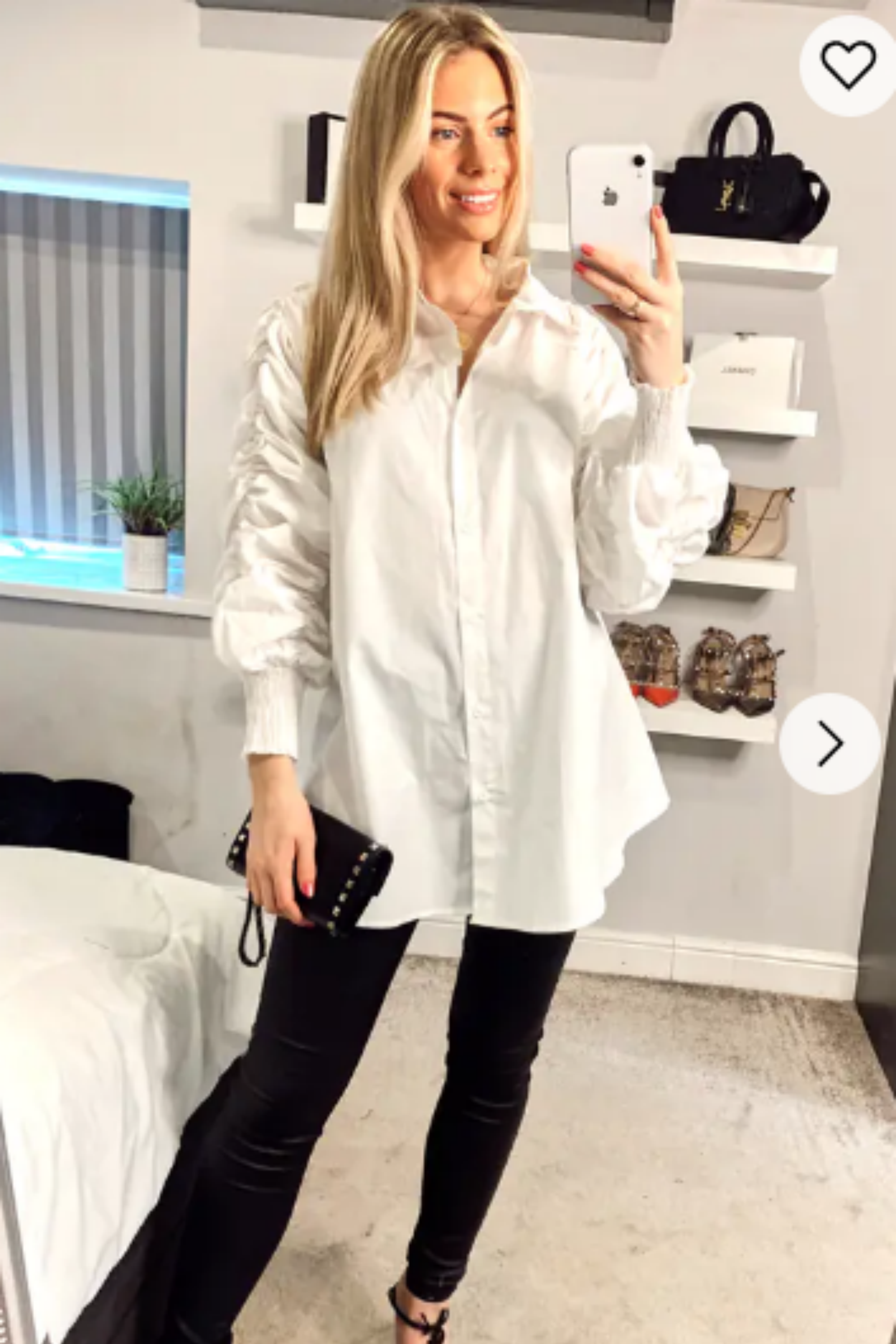Go to the next product photo
Image resolution: width=896 pixels, height=1344 pixels.
(829, 743)
